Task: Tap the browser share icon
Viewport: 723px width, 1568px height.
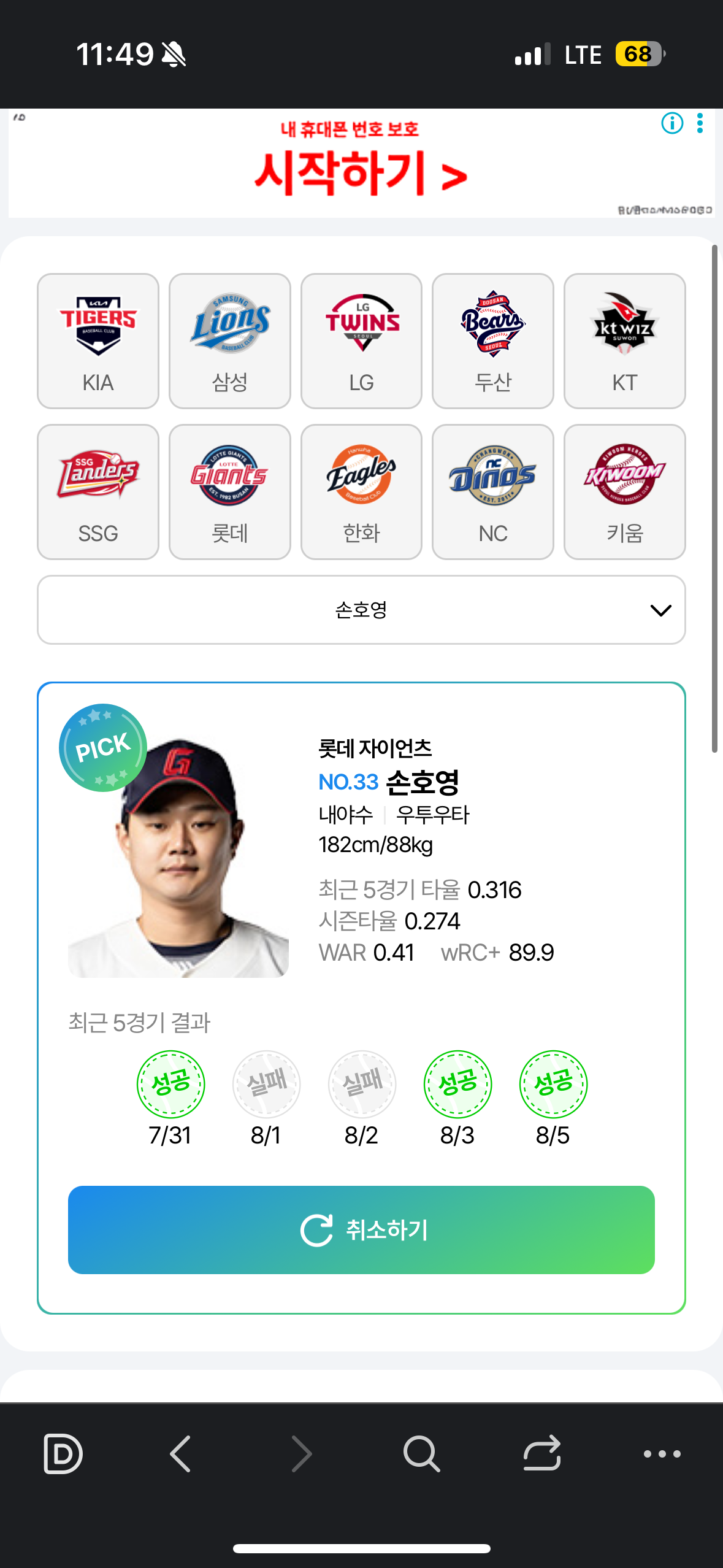Action: click(x=542, y=1453)
